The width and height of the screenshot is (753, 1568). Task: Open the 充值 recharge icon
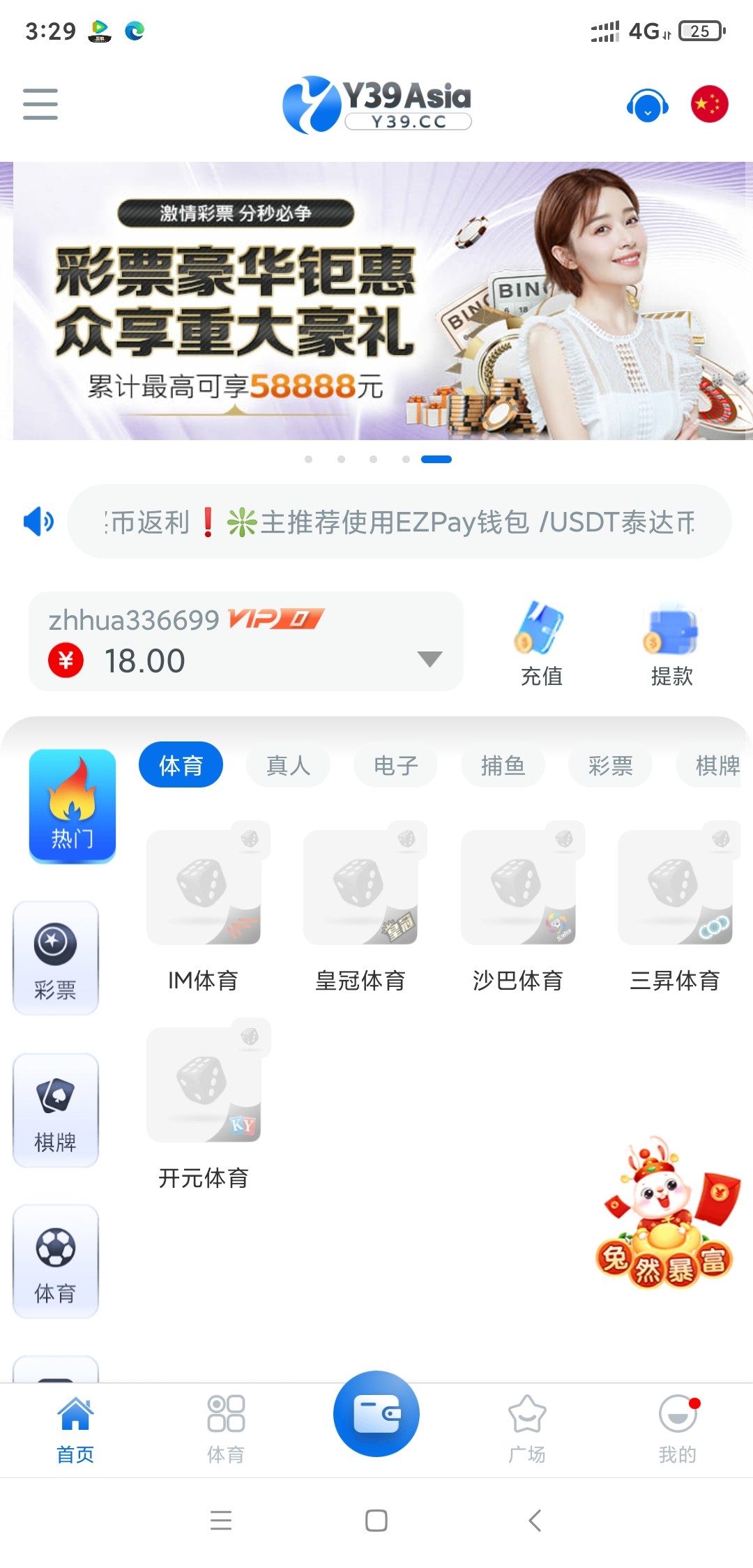tap(543, 642)
